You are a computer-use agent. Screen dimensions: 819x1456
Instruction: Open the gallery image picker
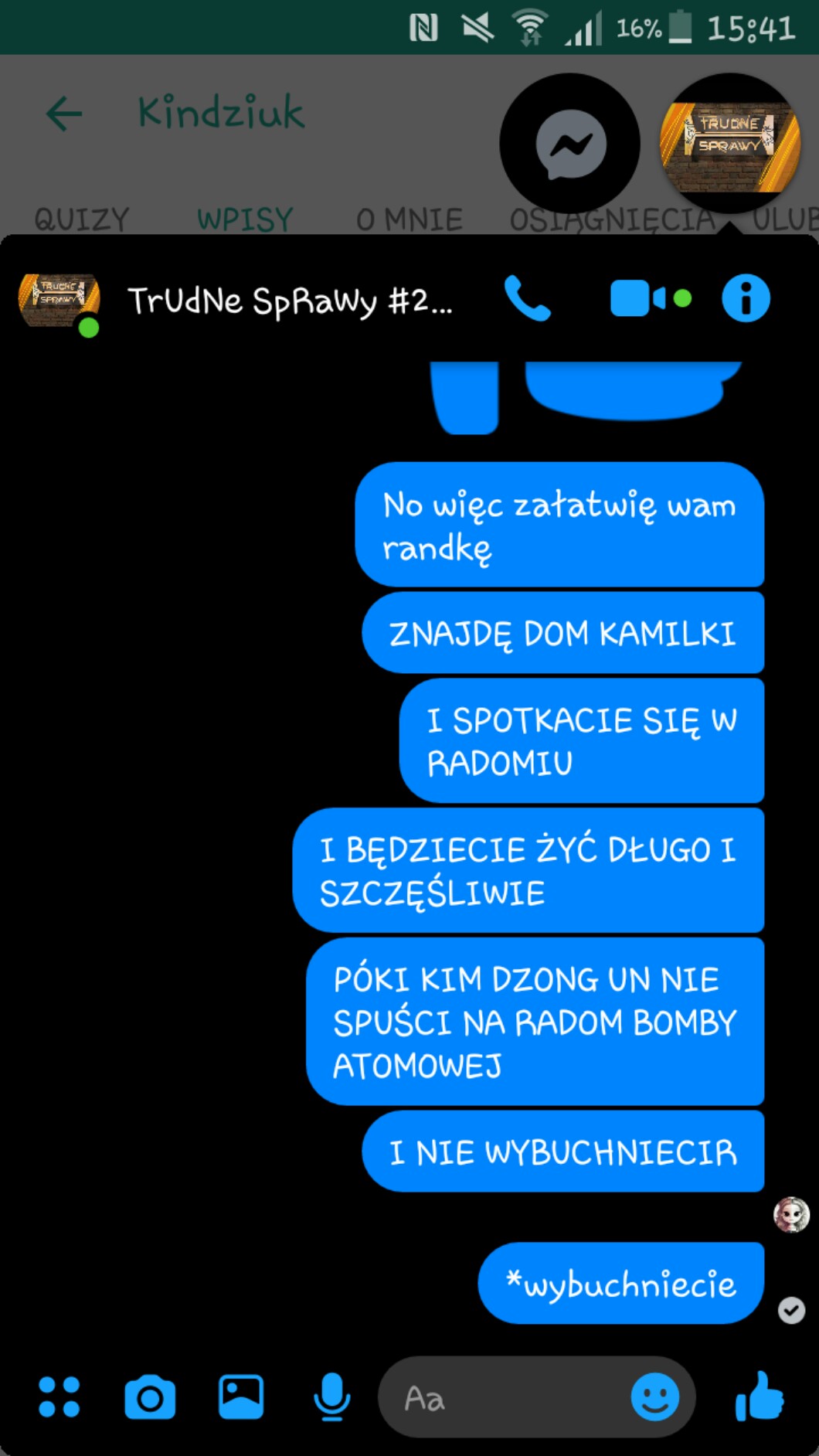pyautogui.click(x=241, y=1397)
